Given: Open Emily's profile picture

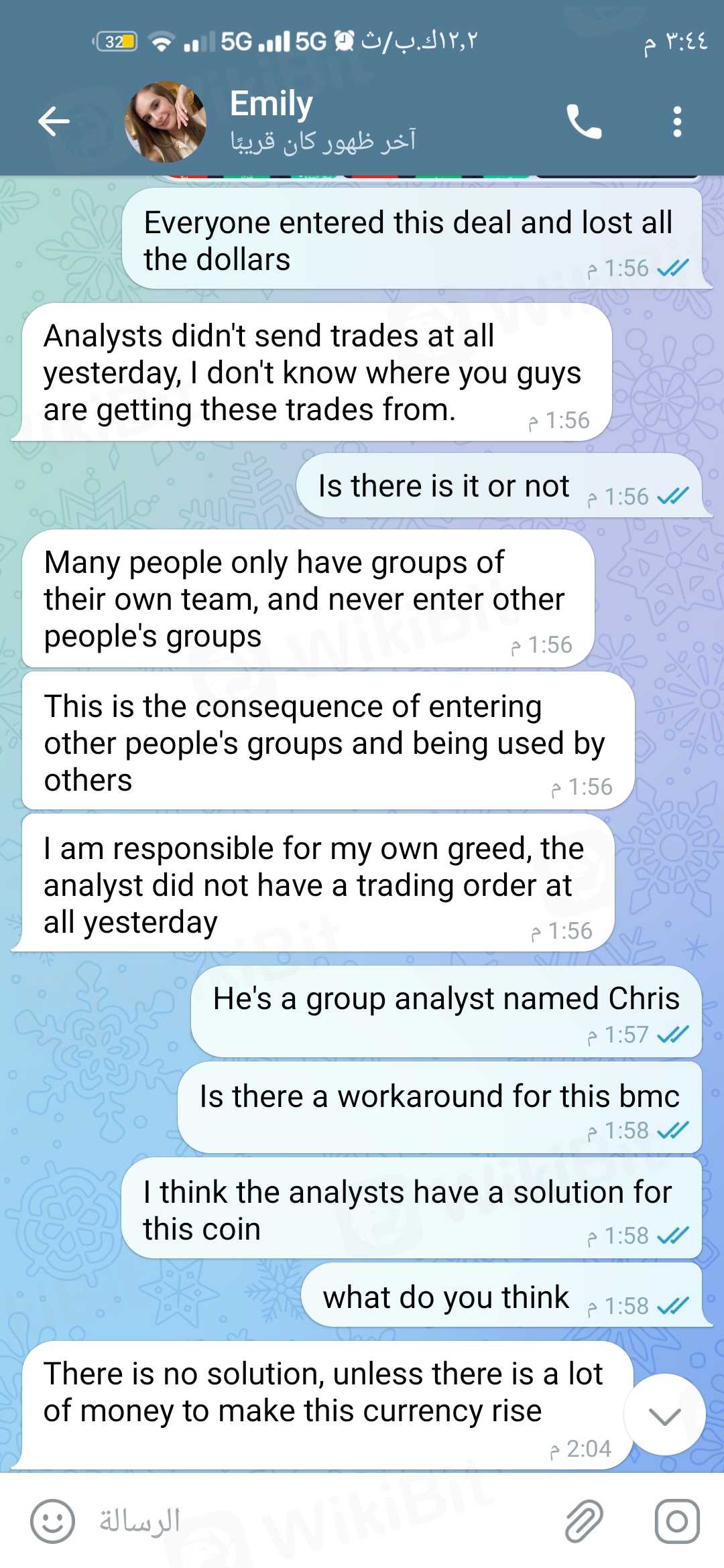Looking at the screenshot, I should (166, 122).
